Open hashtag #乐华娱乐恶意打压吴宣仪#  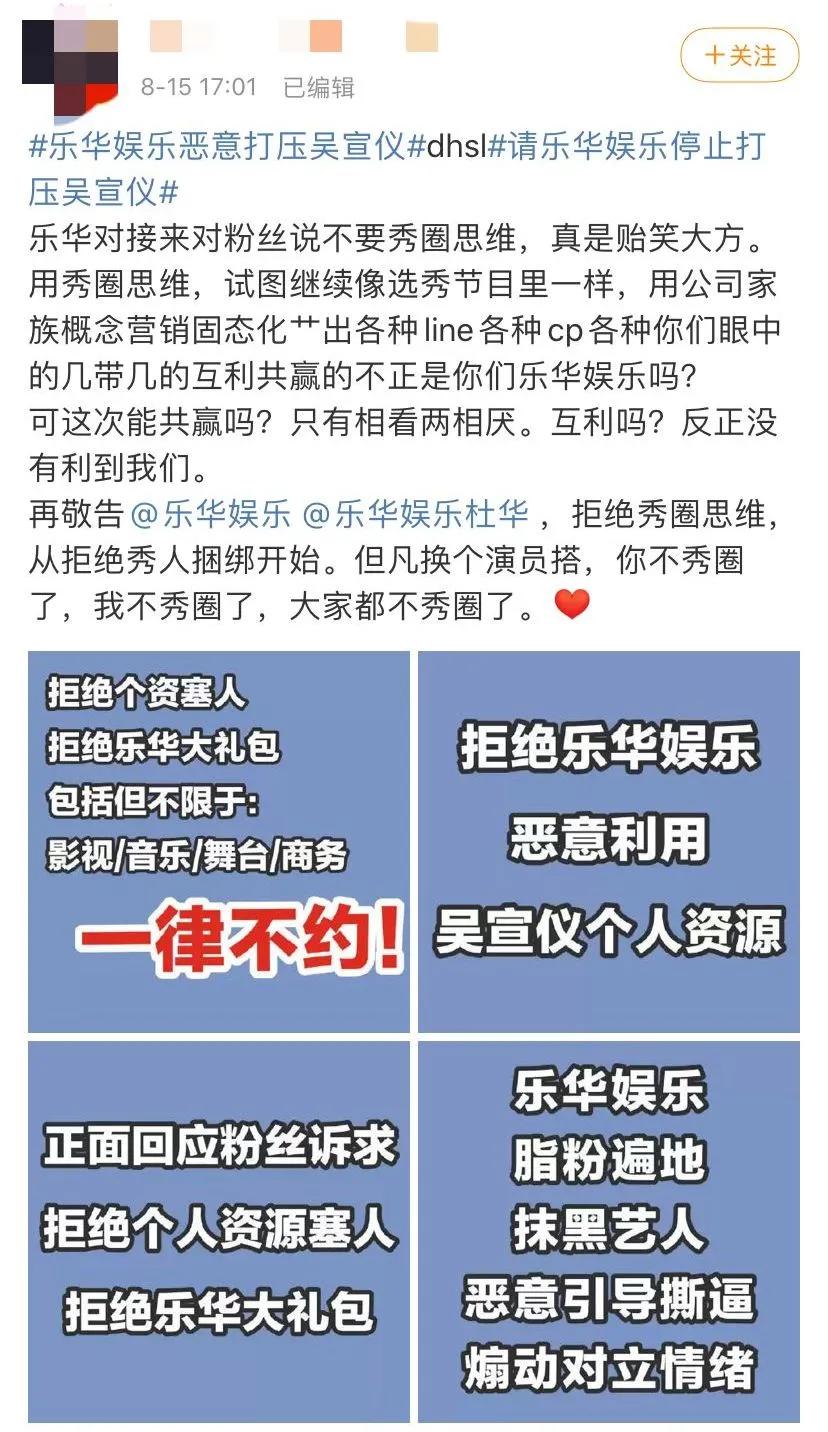pyautogui.click(x=218, y=147)
